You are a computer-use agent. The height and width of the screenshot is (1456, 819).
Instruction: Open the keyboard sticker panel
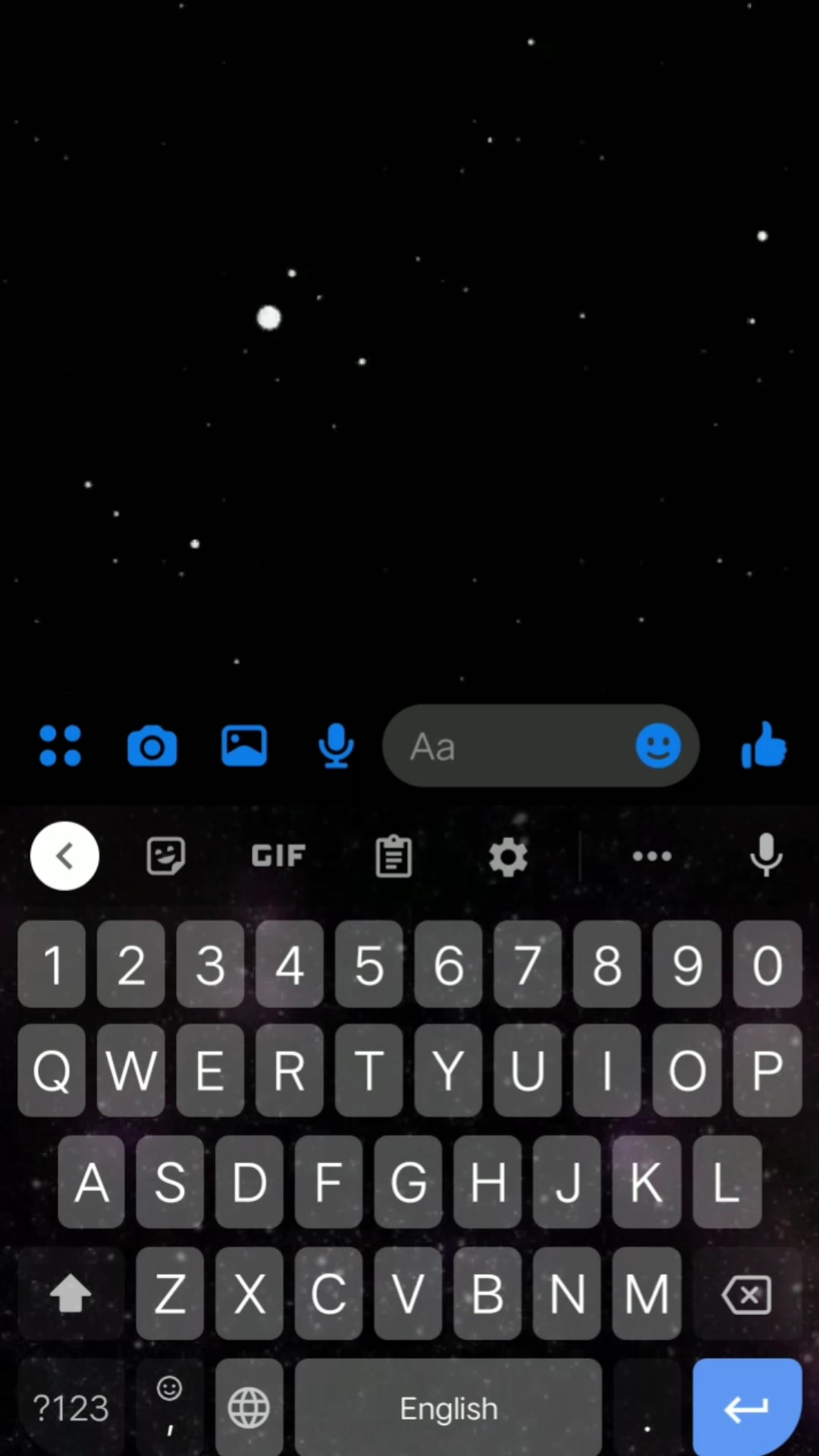pyautogui.click(x=165, y=856)
